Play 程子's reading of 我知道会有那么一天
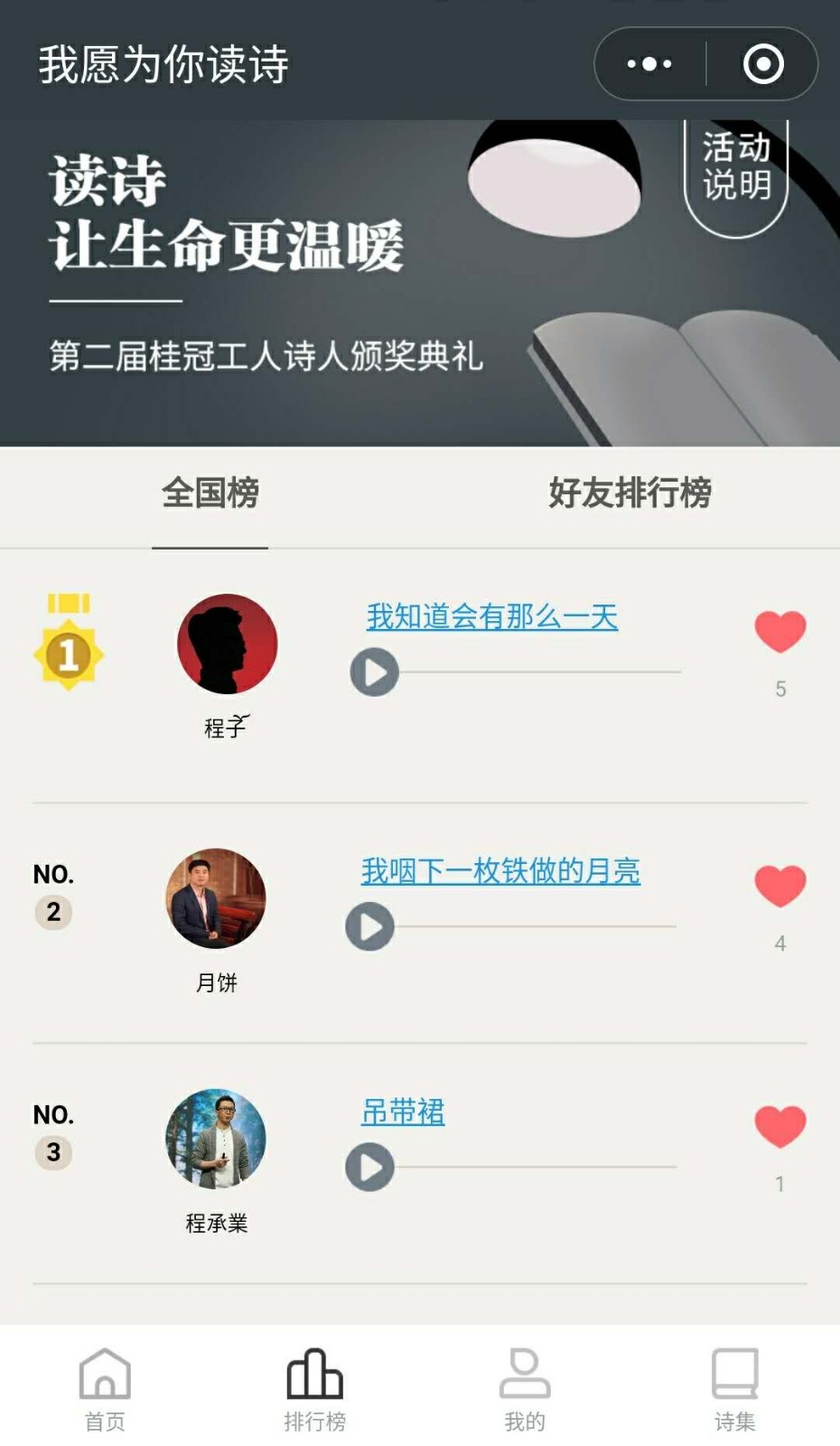 [375, 672]
